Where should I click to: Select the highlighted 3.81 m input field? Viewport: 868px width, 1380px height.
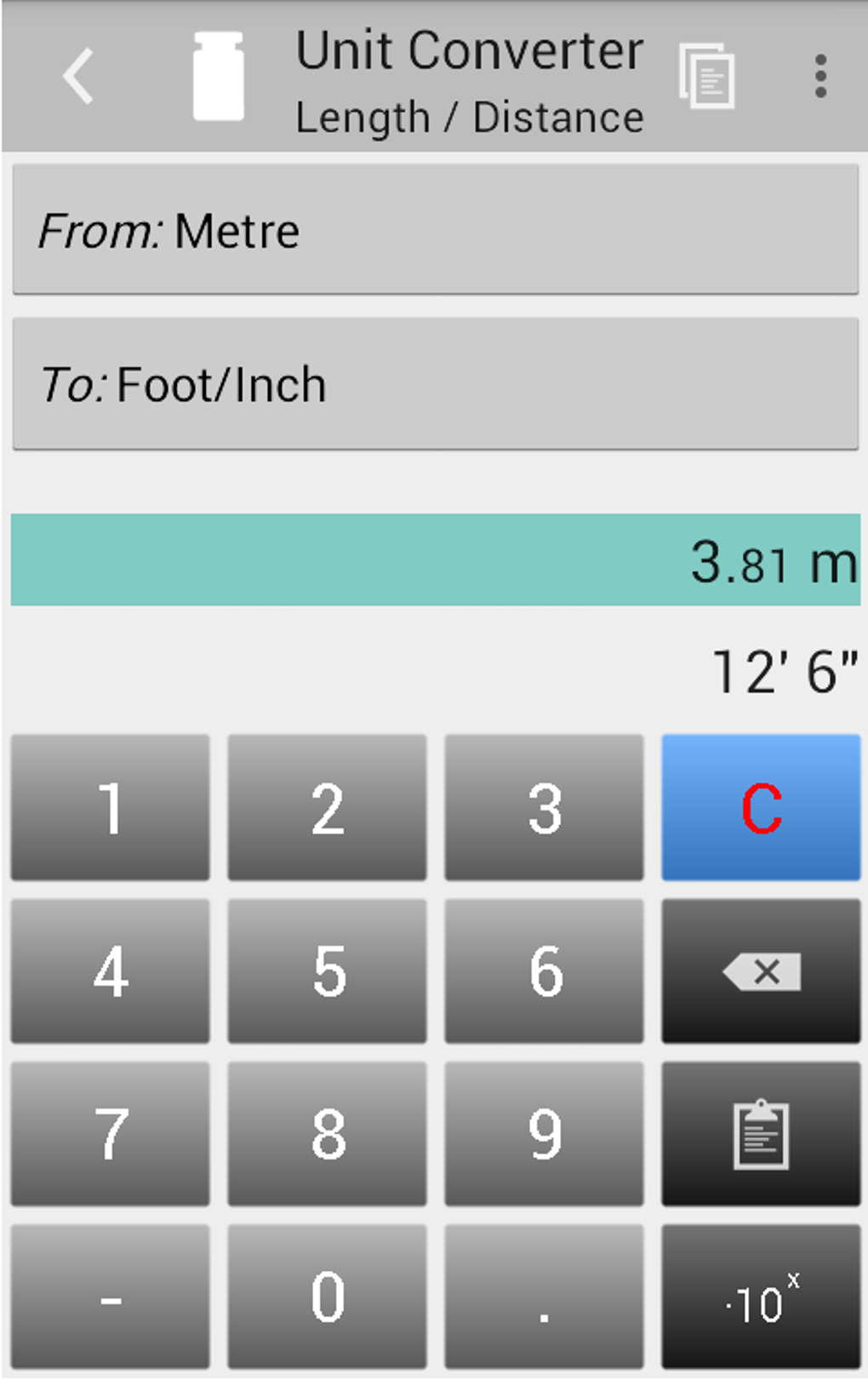(x=434, y=559)
